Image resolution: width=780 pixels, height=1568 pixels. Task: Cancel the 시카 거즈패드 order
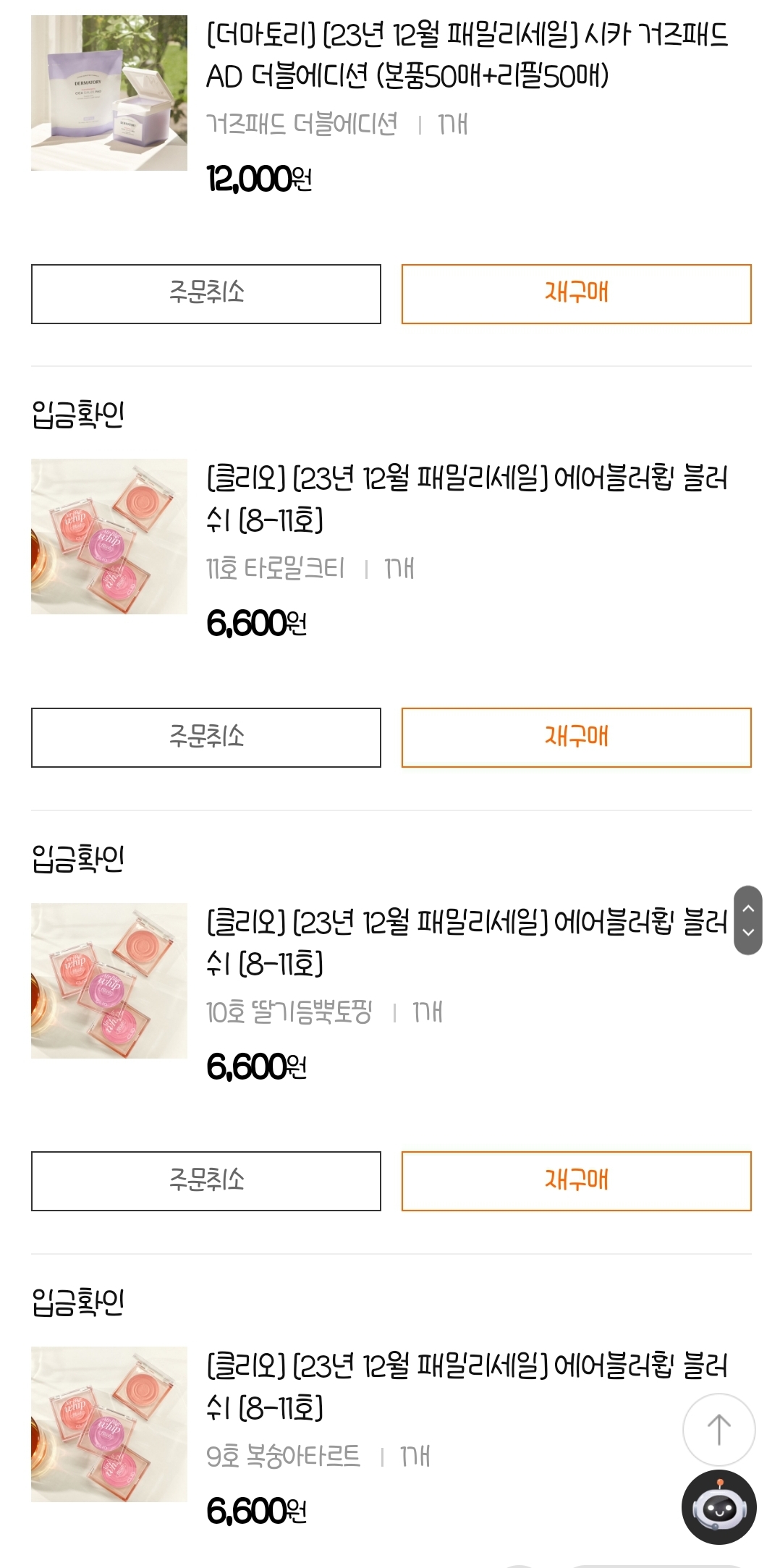[205, 294]
